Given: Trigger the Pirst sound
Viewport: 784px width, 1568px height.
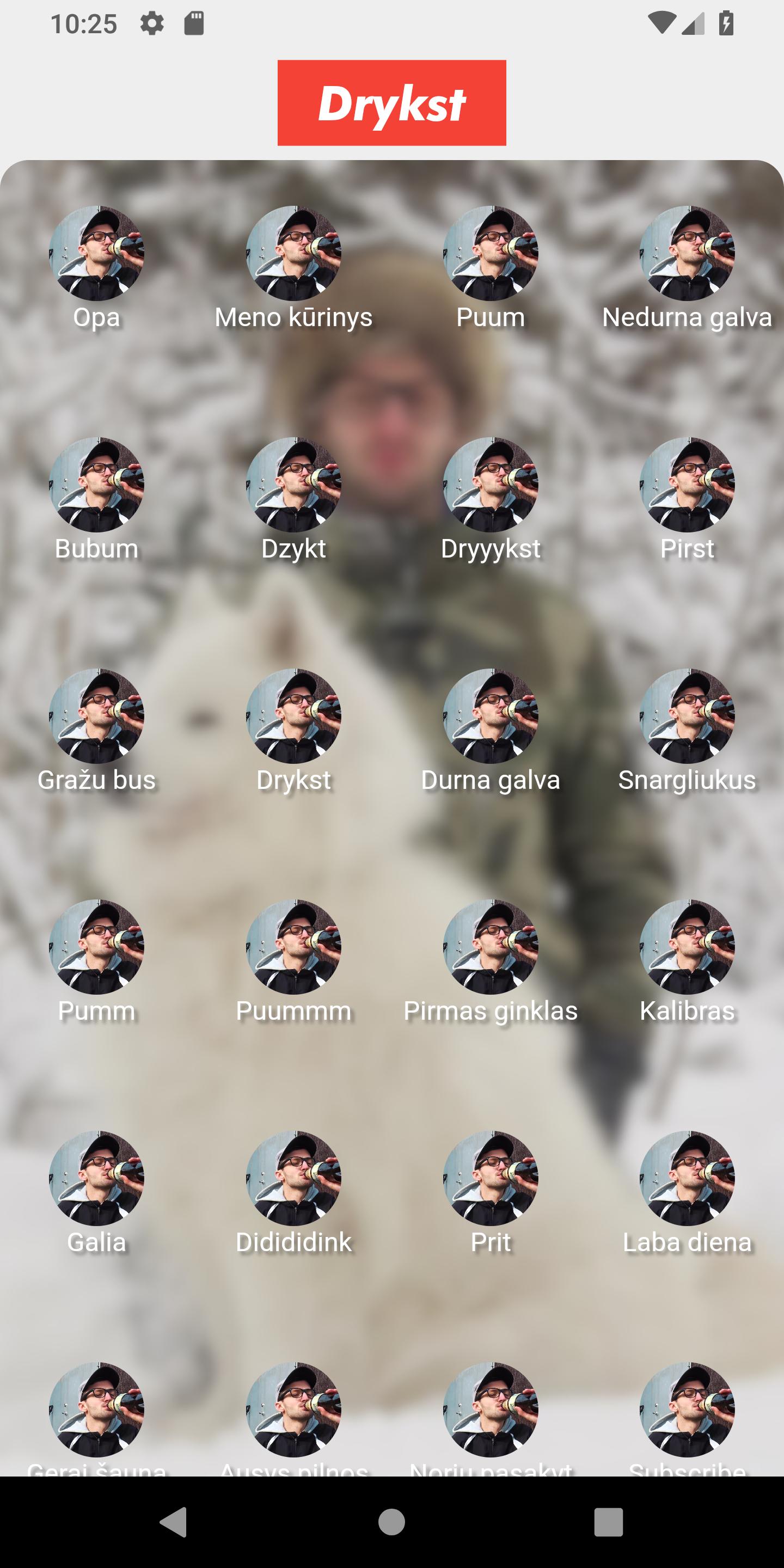Looking at the screenshot, I should pyautogui.click(x=687, y=485).
